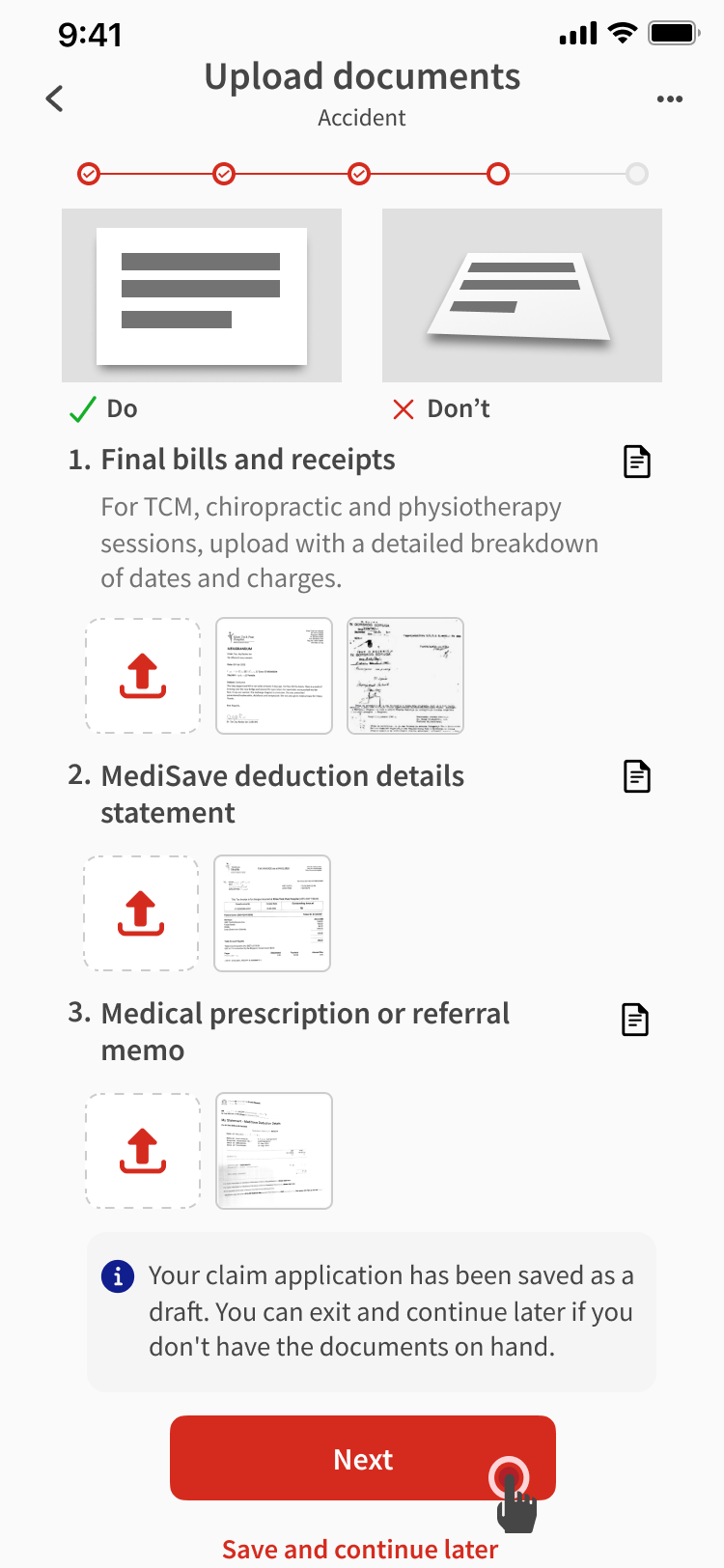Screen dimensions: 724x1568
Task: Open uploaded MediSave statement thumbnail
Action: coord(272,913)
